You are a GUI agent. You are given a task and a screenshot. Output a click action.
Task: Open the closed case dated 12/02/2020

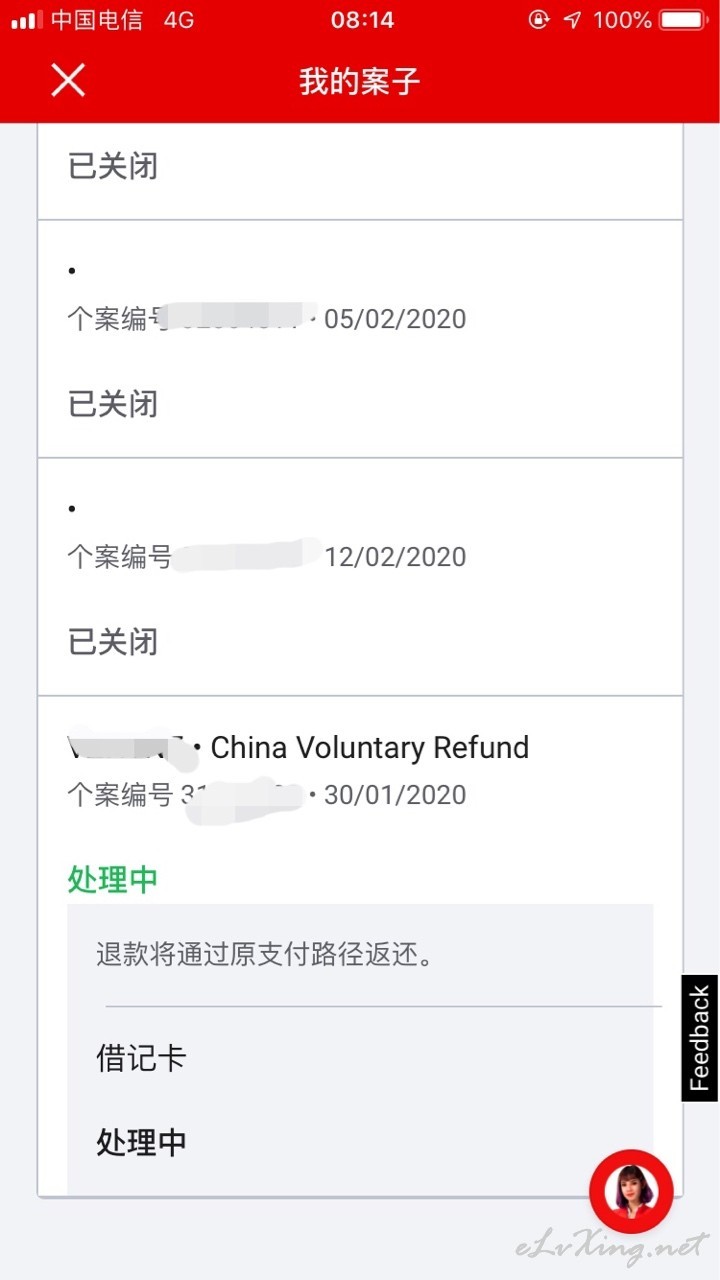point(360,577)
